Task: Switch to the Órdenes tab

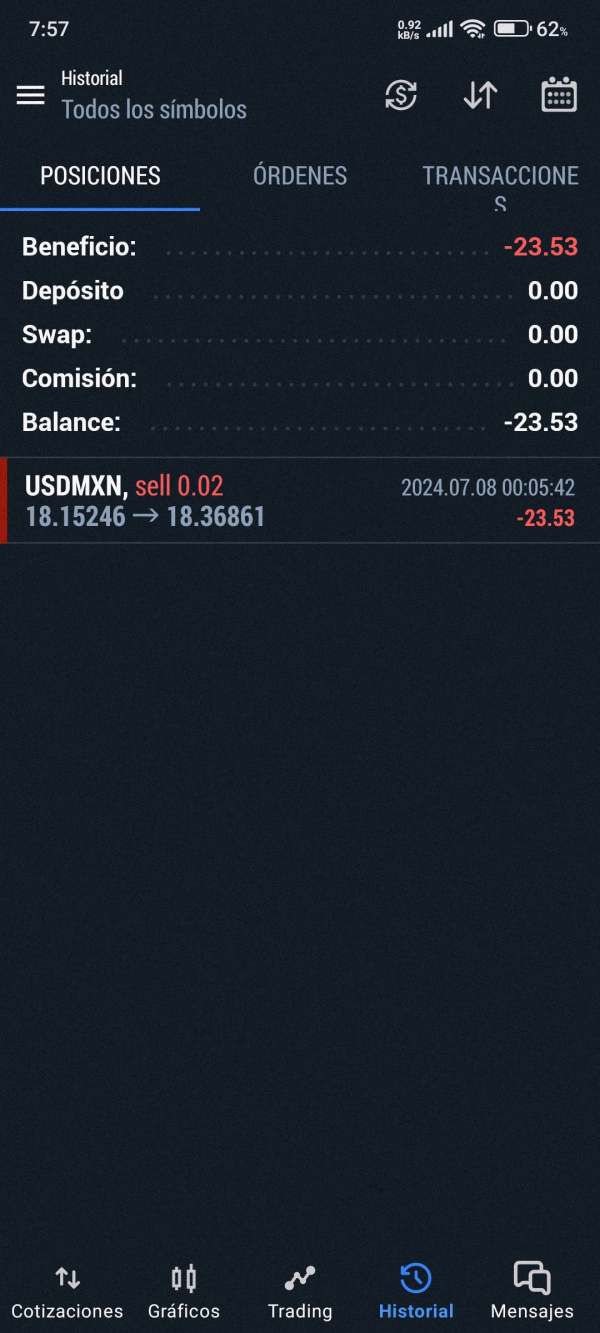Action: (x=300, y=176)
